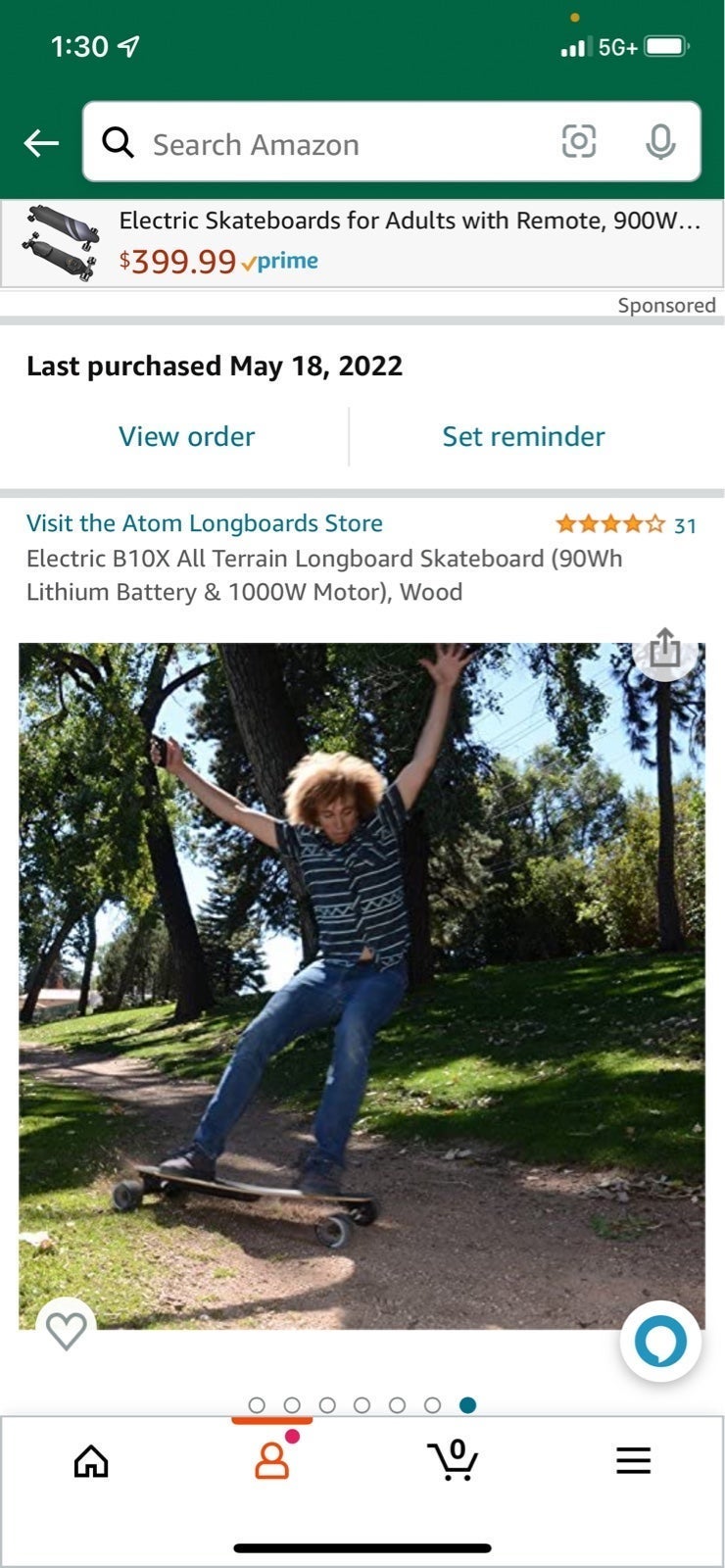Add item to list with heart
This screenshot has height=1568, width=725.
pos(67,1330)
